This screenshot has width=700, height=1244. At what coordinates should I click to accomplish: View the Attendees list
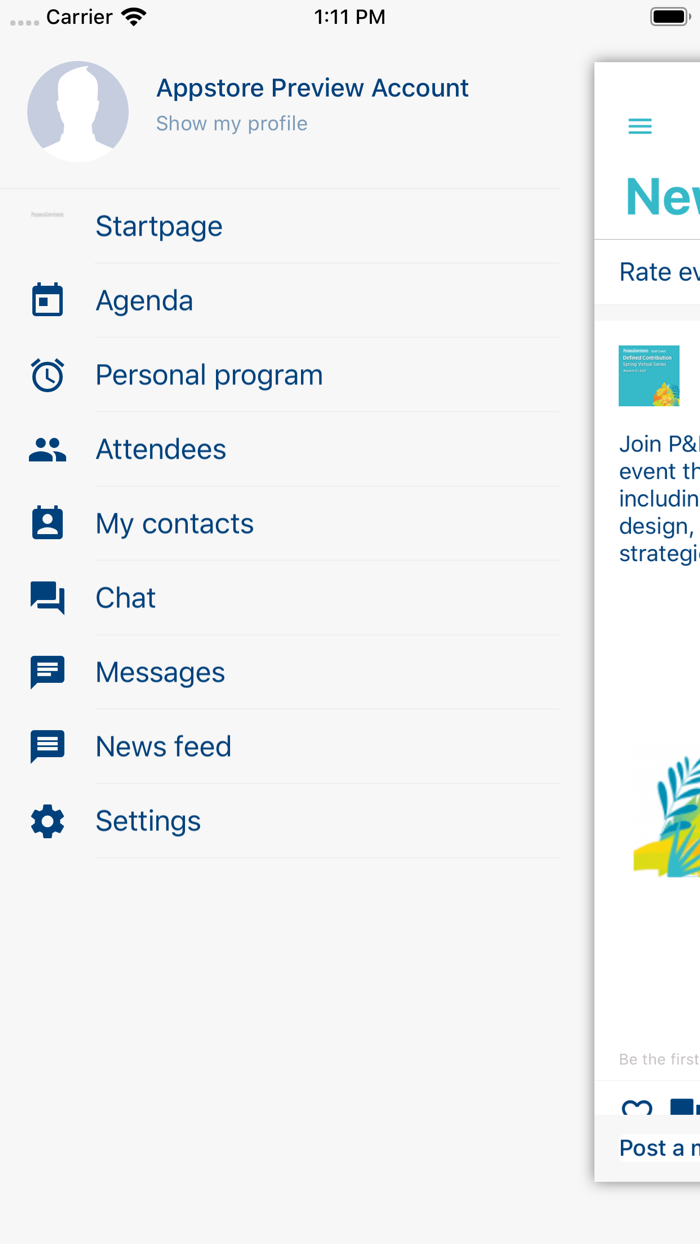[161, 450]
